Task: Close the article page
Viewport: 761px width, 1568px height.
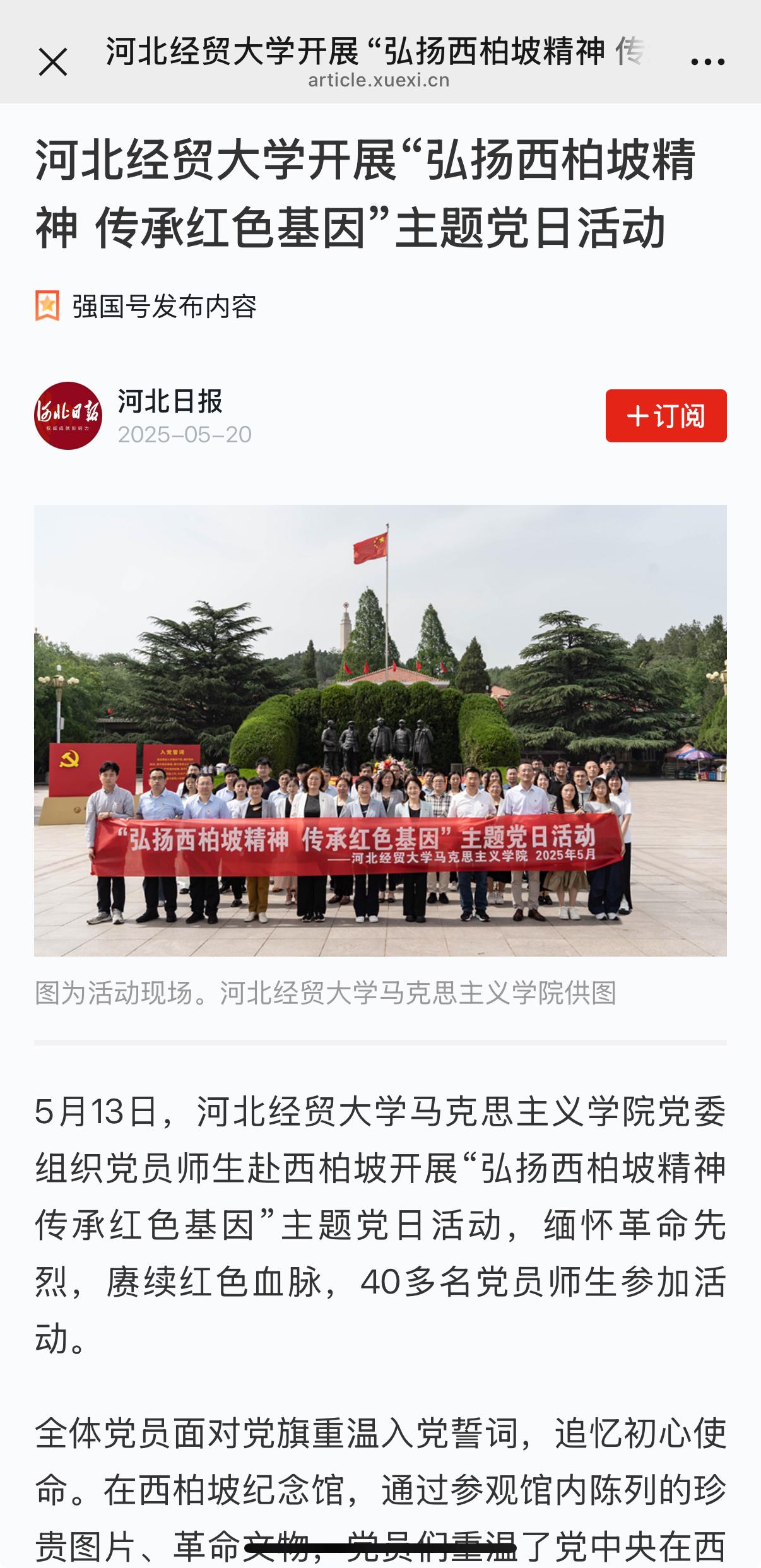Action: pos(53,62)
